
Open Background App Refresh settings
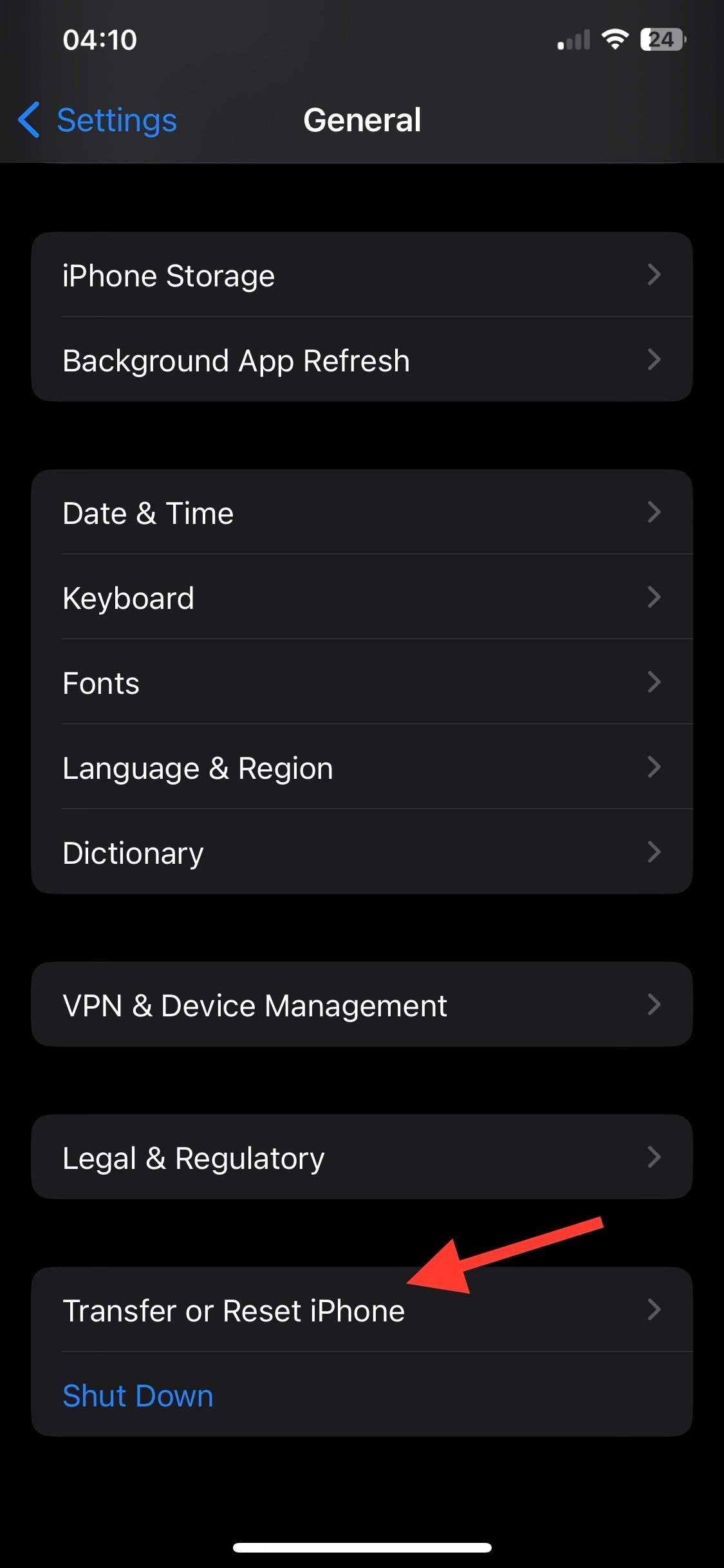pyautogui.click(x=362, y=359)
